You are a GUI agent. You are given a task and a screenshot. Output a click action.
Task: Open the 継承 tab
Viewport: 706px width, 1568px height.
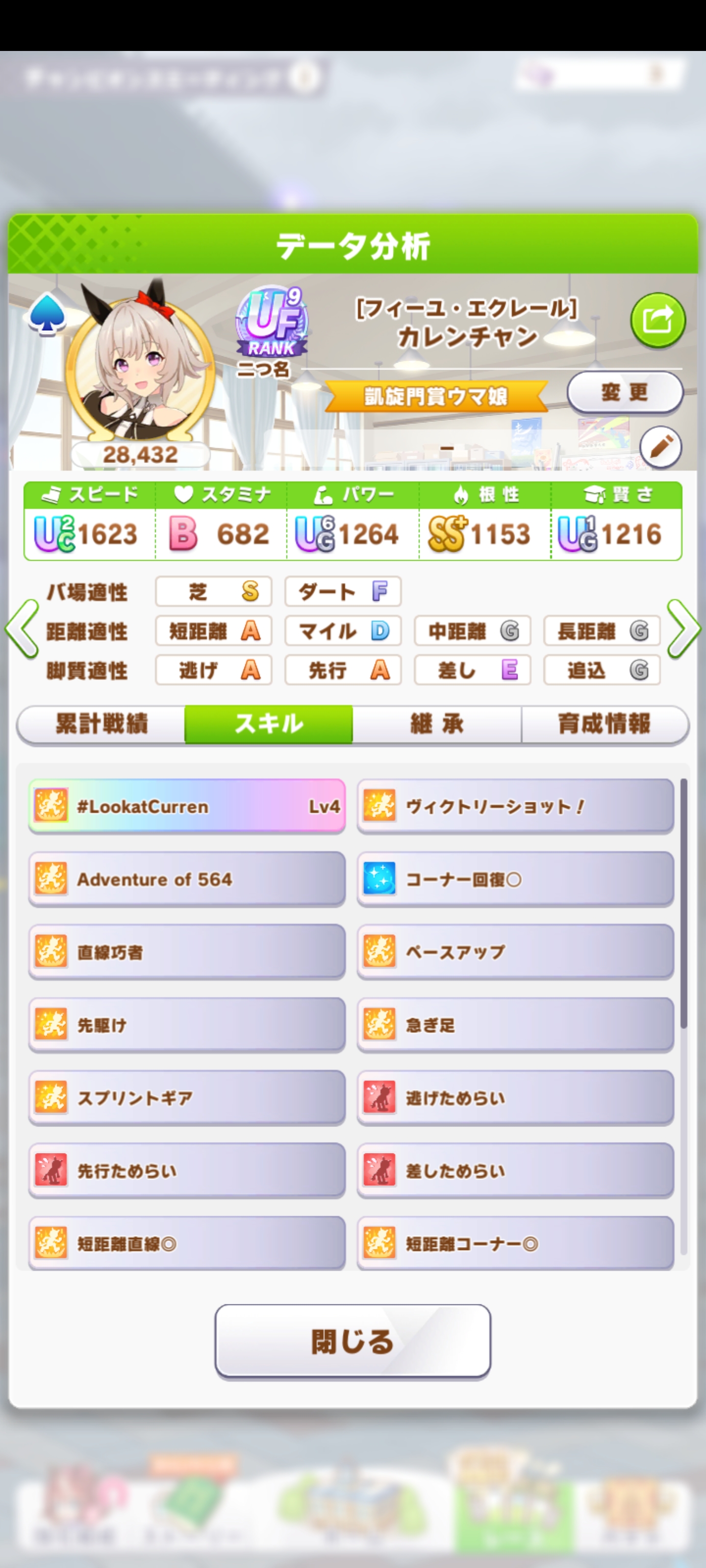[x=437, y=724]
